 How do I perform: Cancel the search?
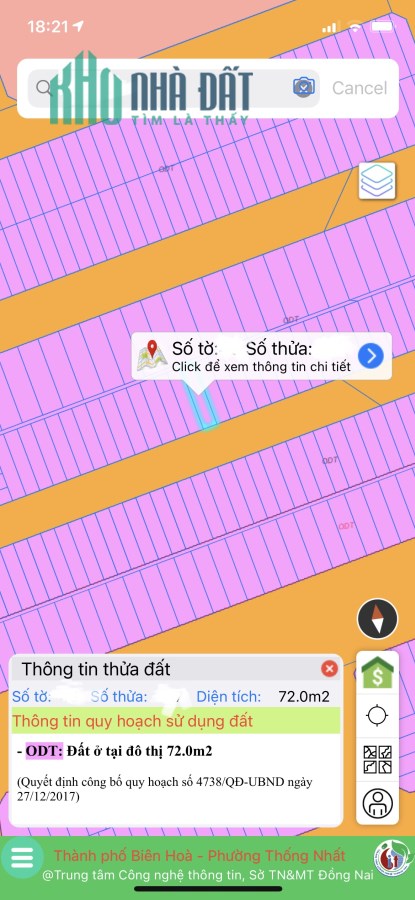(359, 88)
